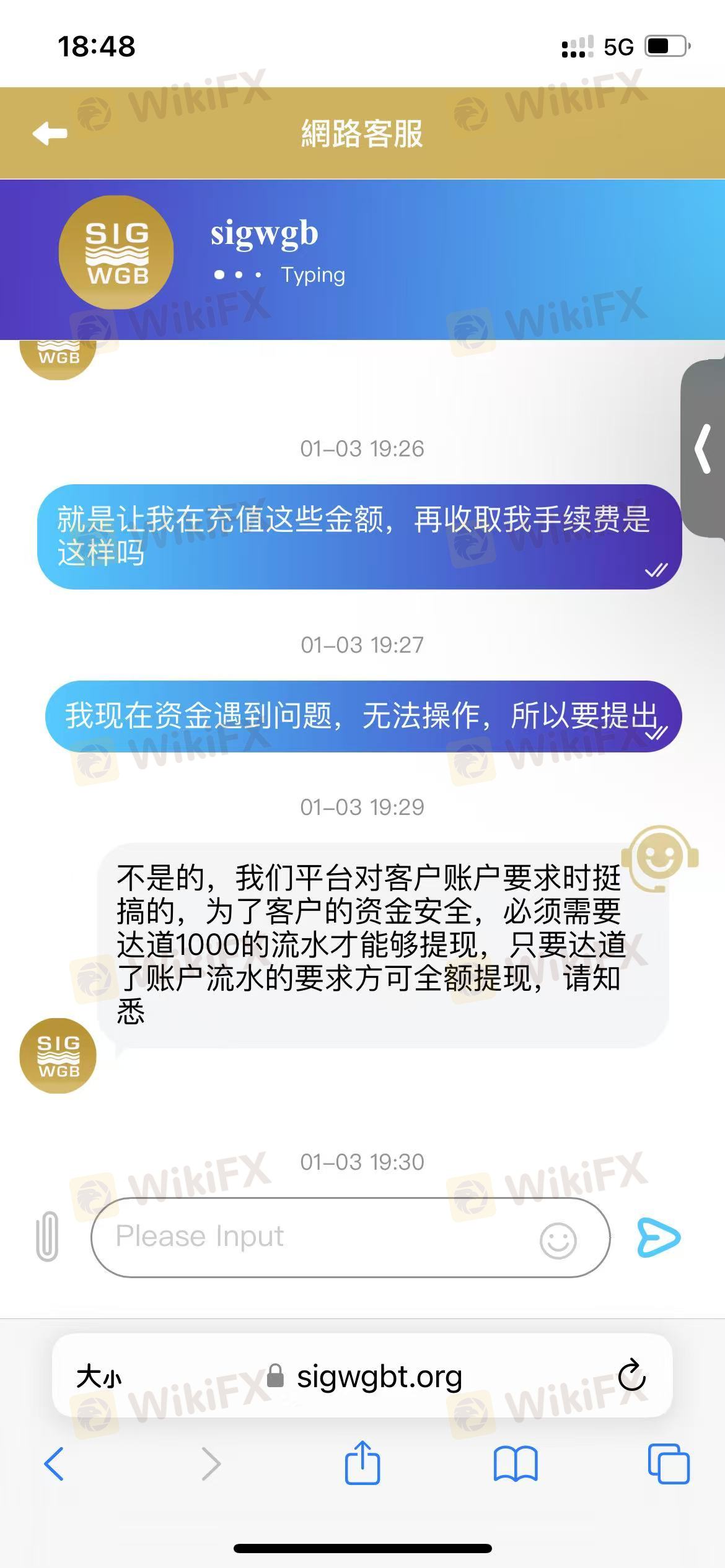The width and height of the screenshot is (725, 1568).
Task: Go back using the white arrow in header
Action: click(50, 133)
